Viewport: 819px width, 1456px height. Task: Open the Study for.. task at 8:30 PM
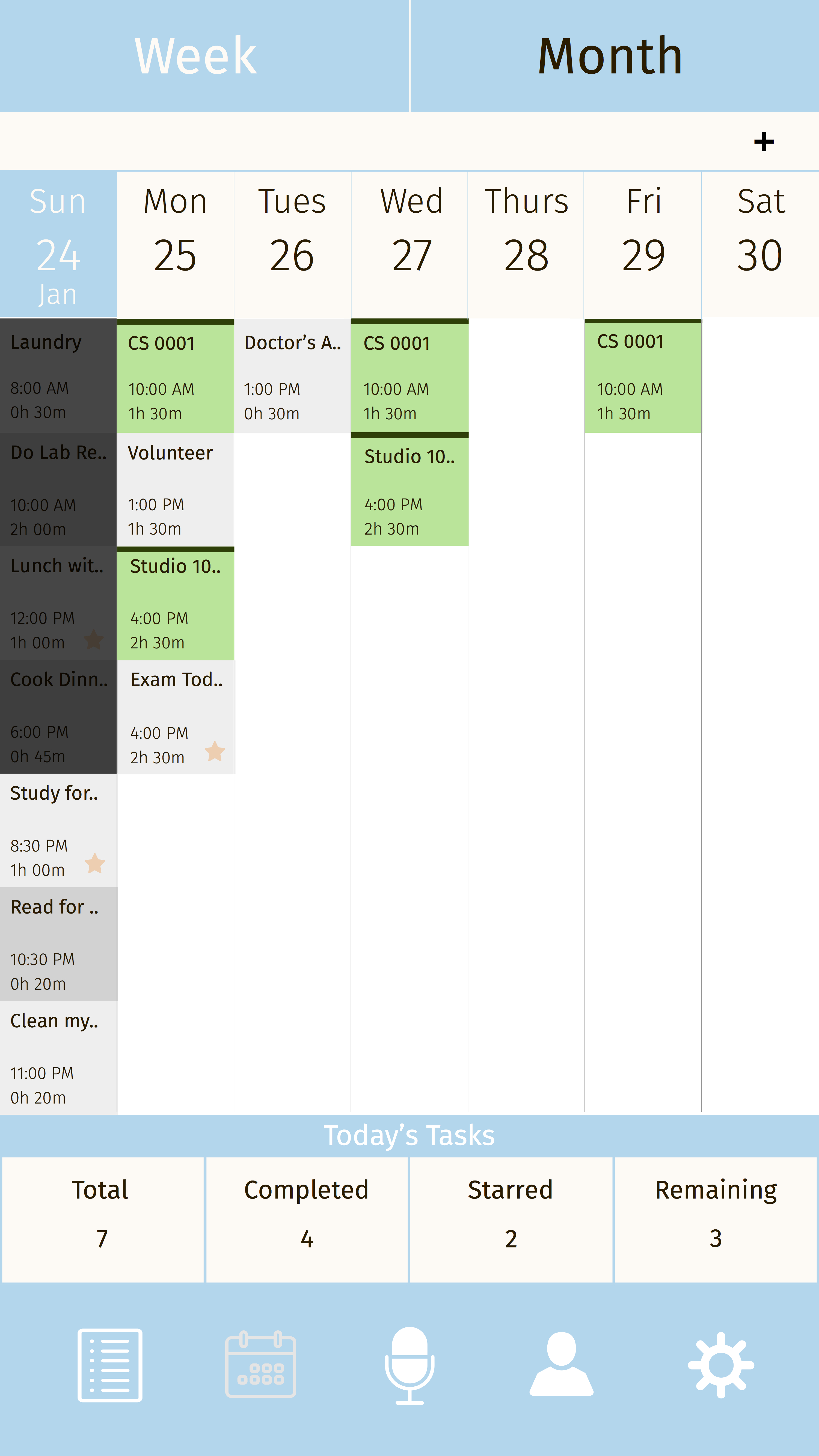pos(58,830)
